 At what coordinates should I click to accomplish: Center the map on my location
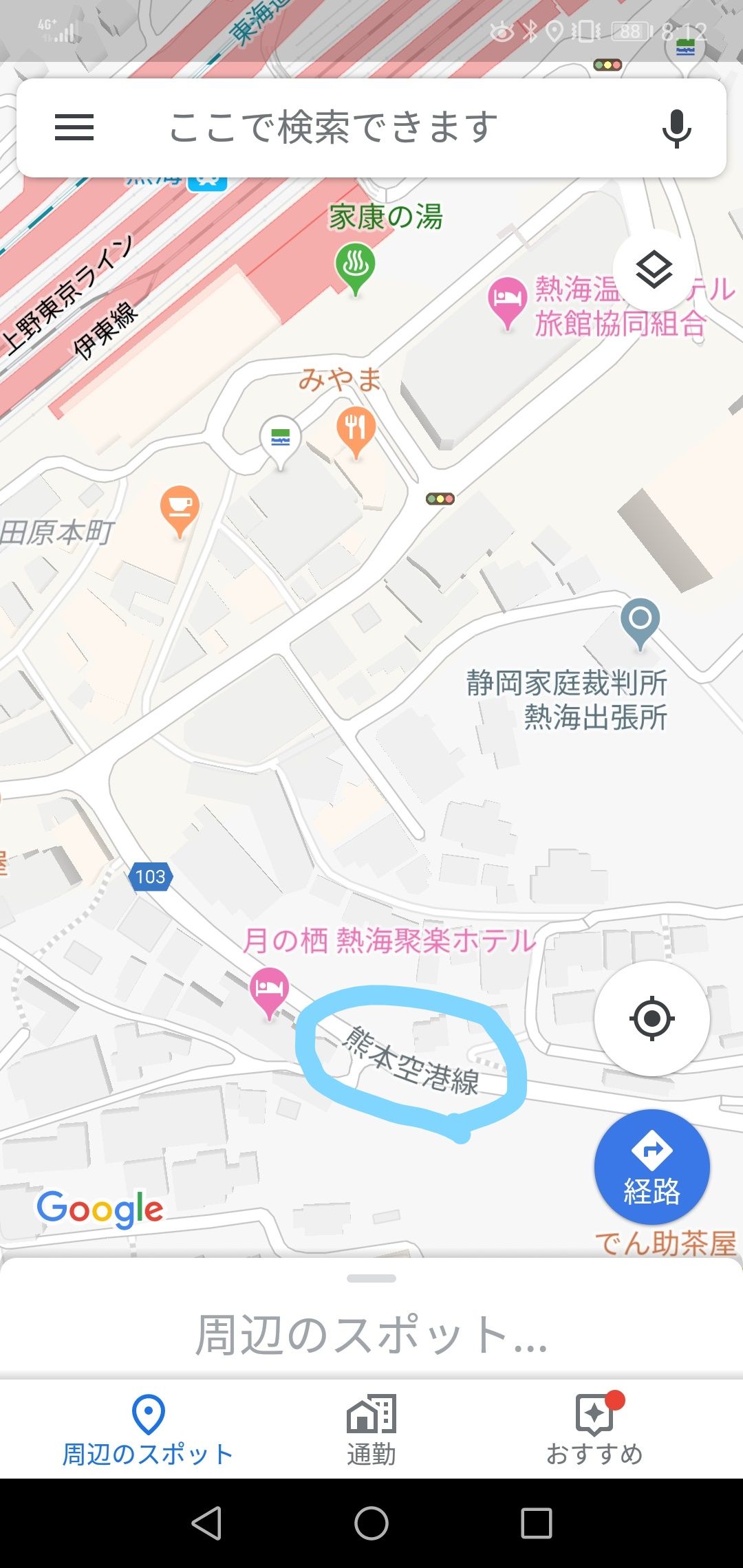click(x=652, y=1019)
